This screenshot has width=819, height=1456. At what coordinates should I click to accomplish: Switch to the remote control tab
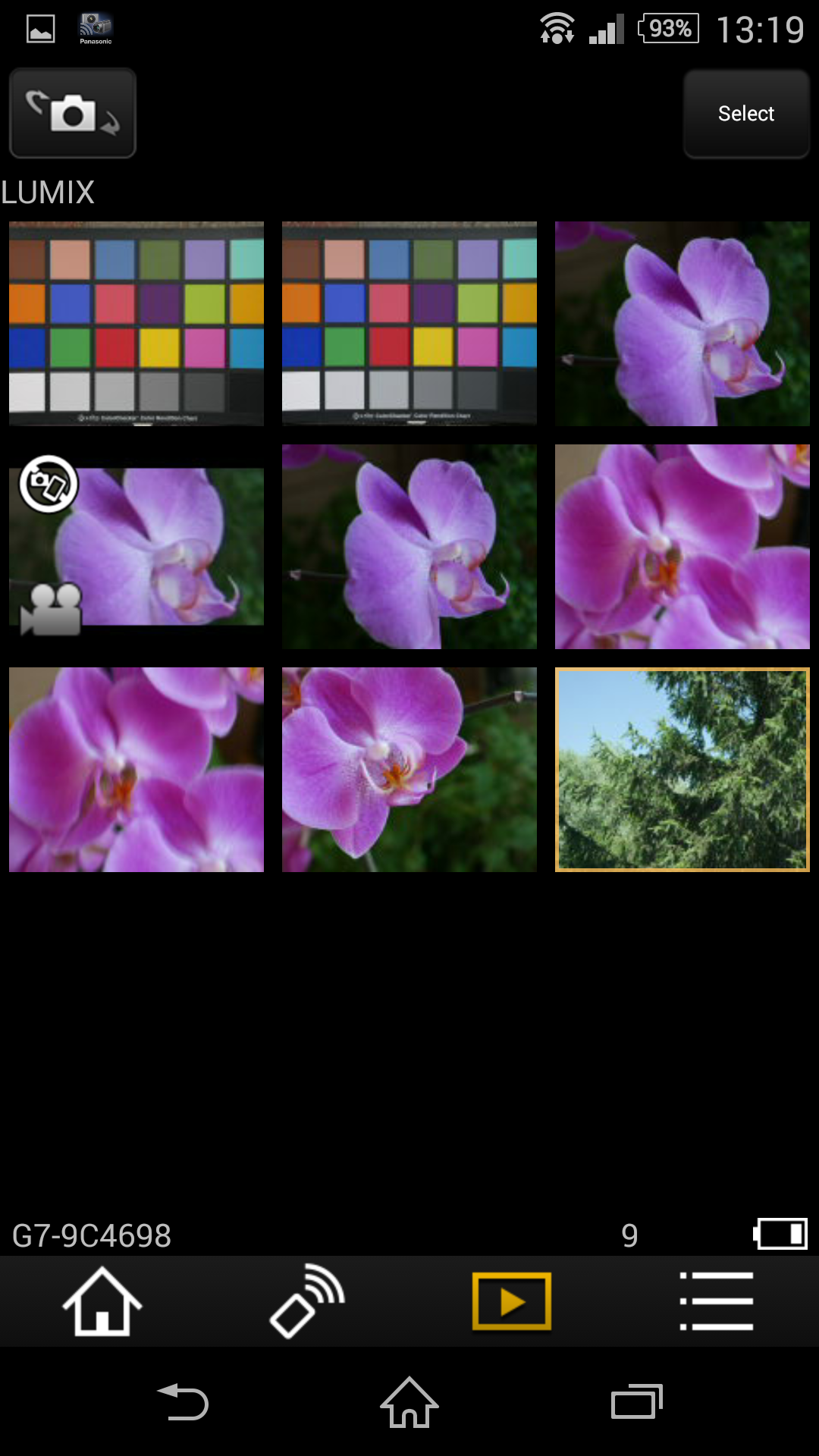[x=307, y=1301]
